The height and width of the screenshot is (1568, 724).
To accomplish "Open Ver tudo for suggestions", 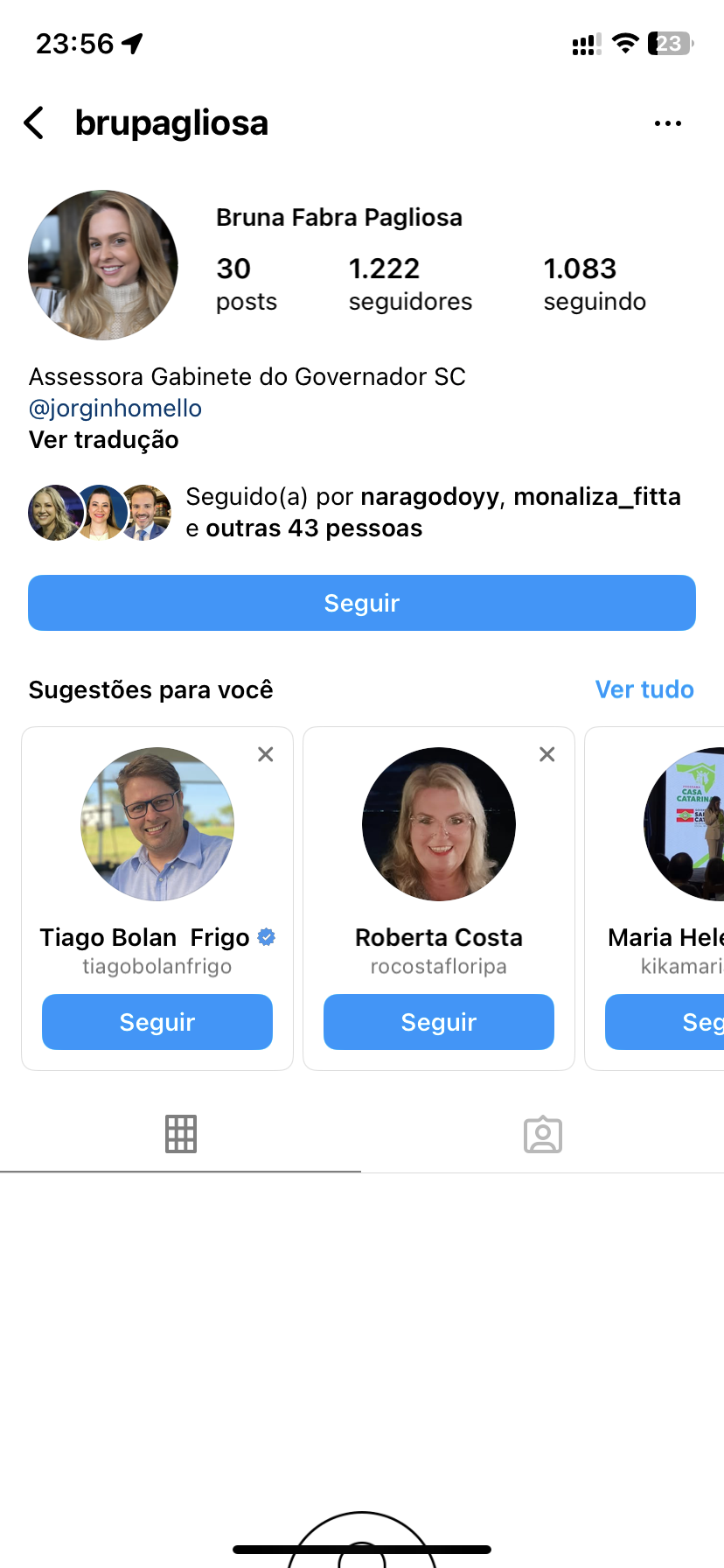I will 644,689.
